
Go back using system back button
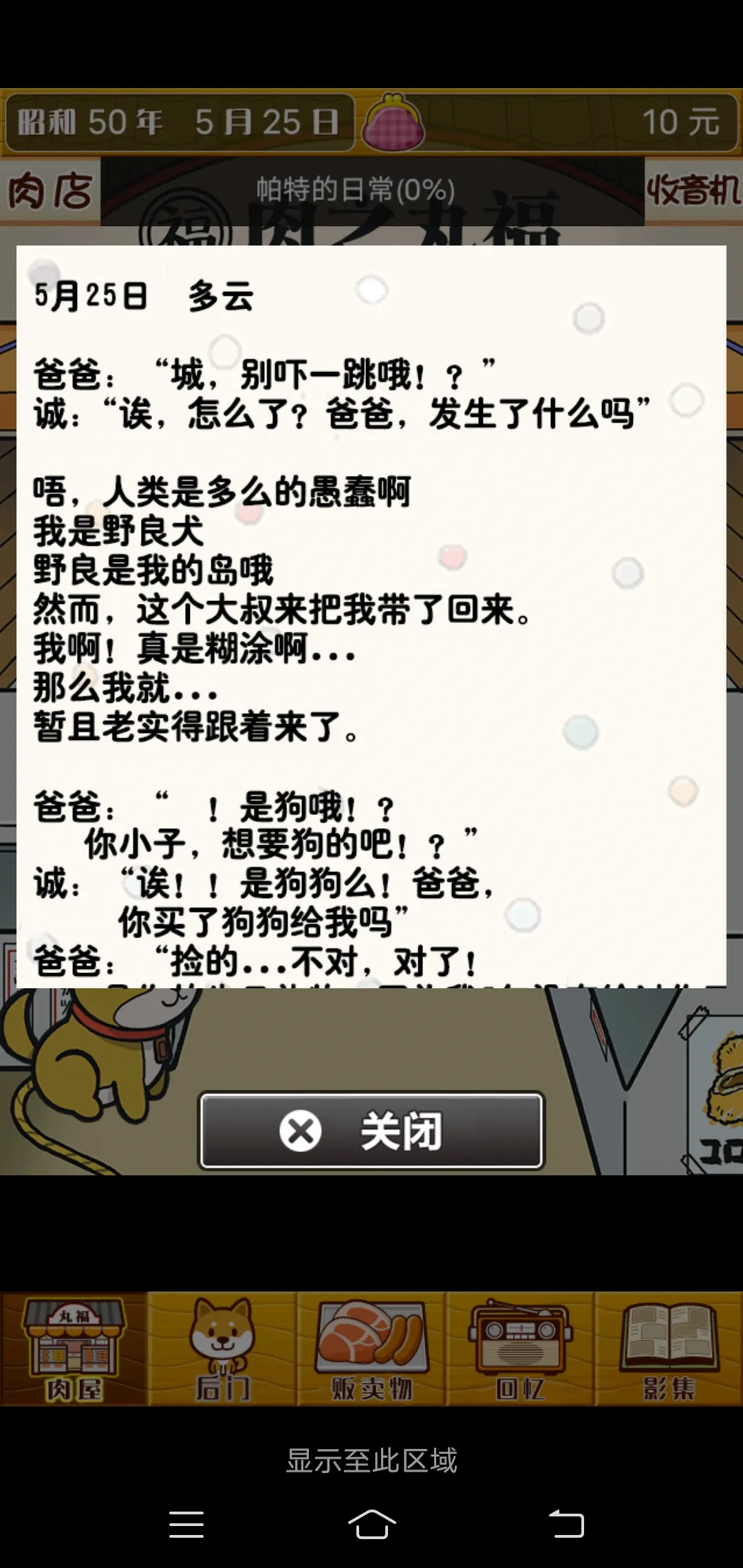(x=566, y=1524)
